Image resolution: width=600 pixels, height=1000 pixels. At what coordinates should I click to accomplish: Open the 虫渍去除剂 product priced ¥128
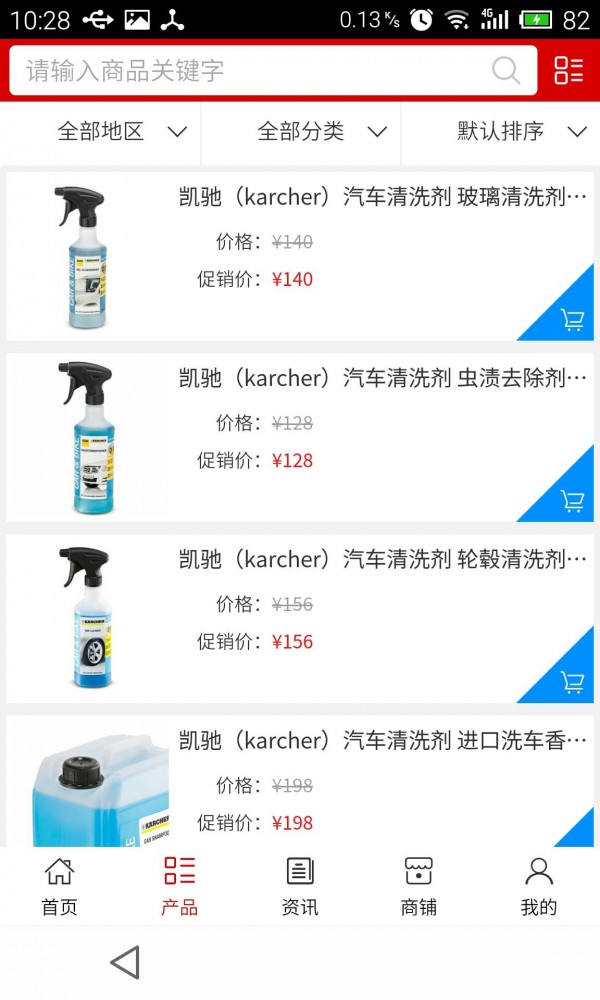tap(382, 378)
